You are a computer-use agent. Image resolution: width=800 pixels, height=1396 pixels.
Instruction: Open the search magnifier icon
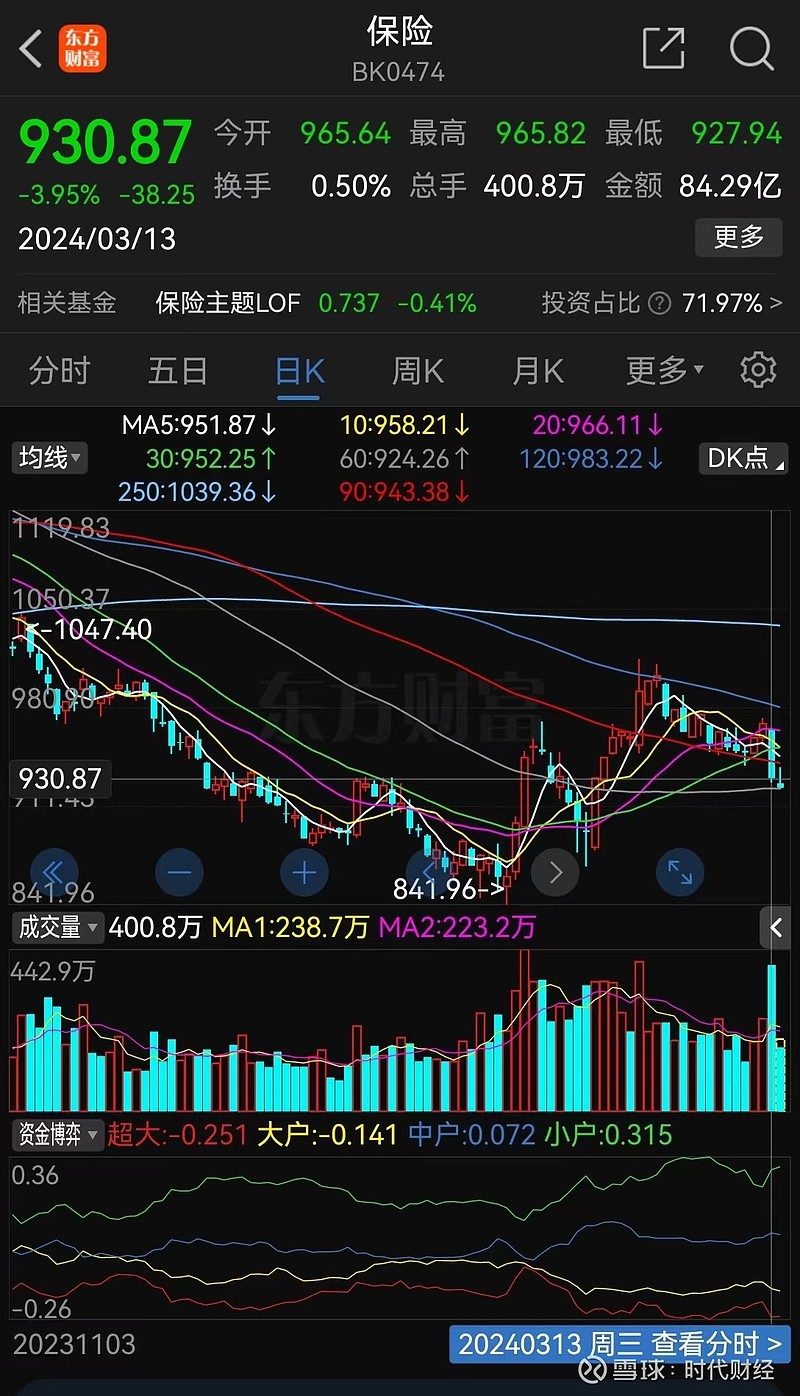pos(751,48)
